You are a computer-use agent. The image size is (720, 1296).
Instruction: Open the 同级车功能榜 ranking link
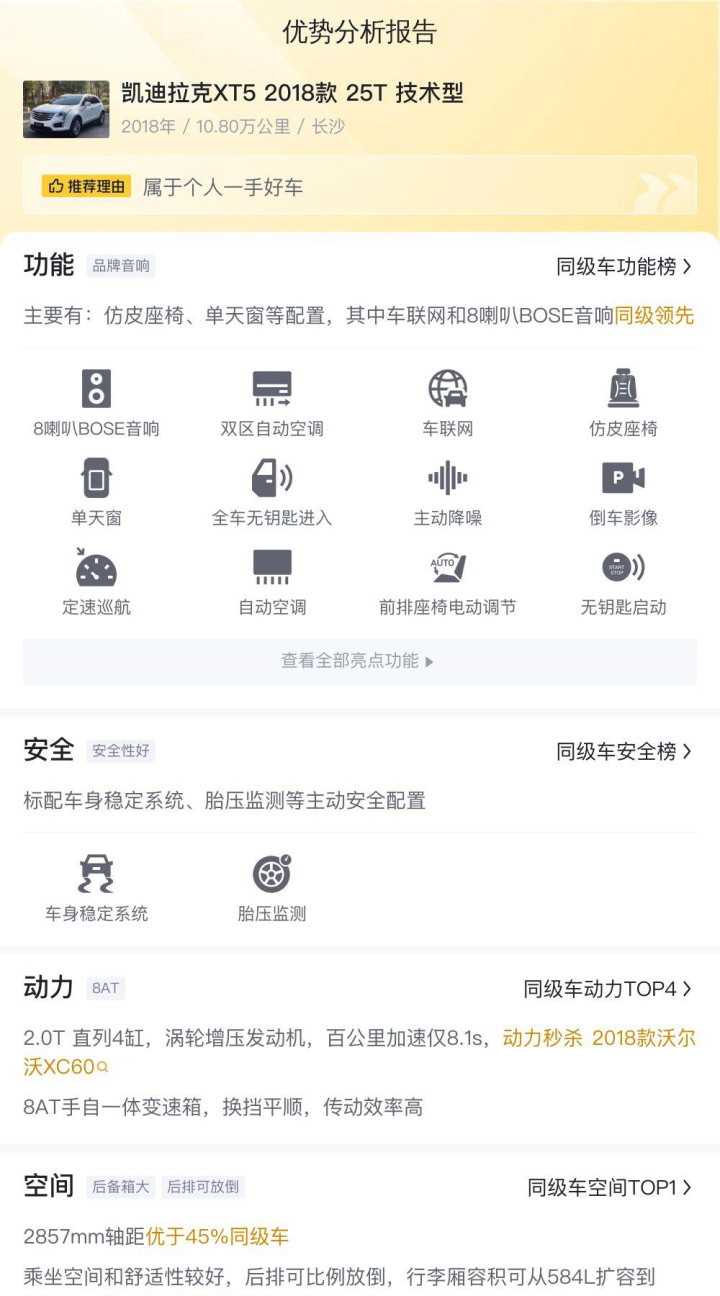(624, 266)
